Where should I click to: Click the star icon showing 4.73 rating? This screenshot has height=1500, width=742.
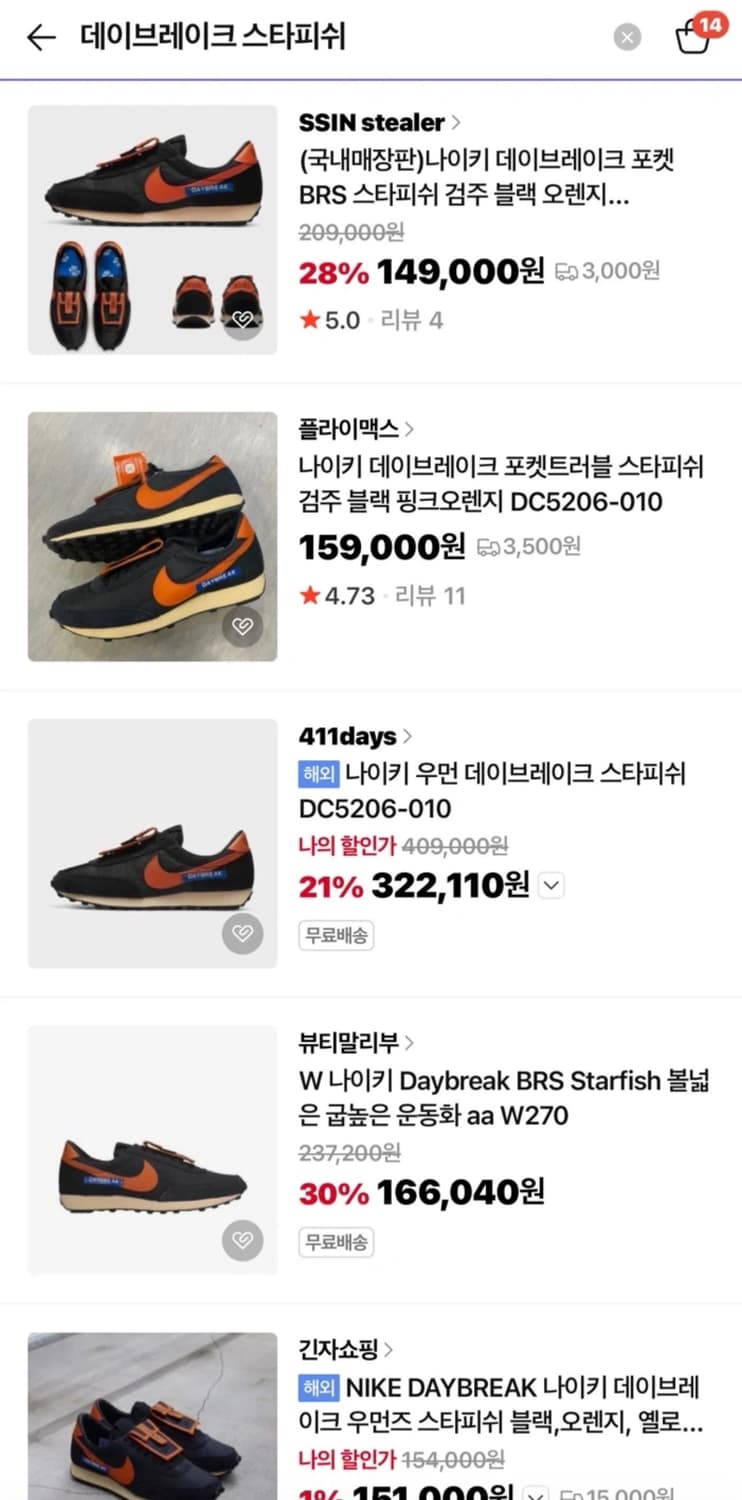click(x=310, y=595)
